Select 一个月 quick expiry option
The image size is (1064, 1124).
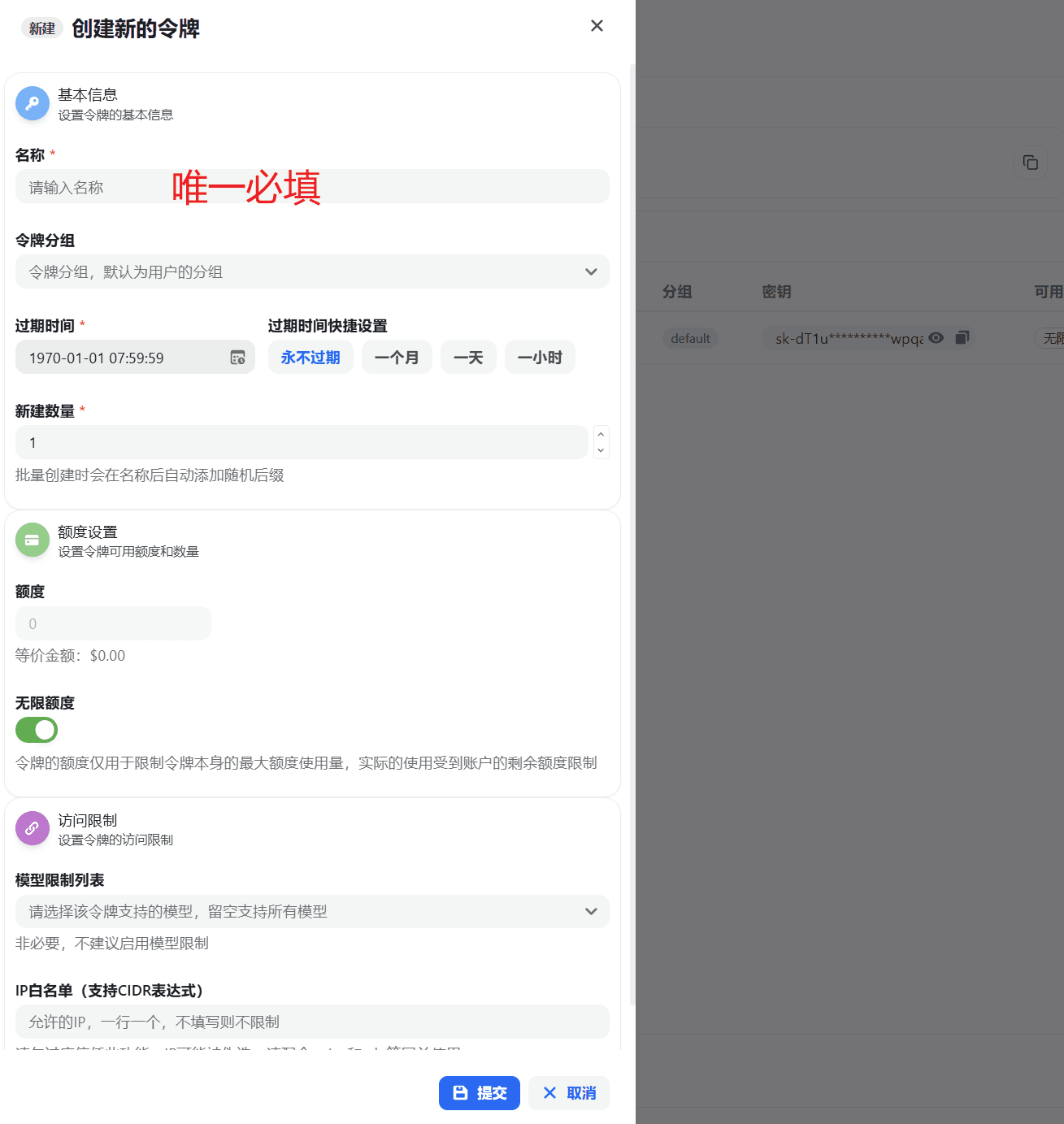click(x=397, y=358)
